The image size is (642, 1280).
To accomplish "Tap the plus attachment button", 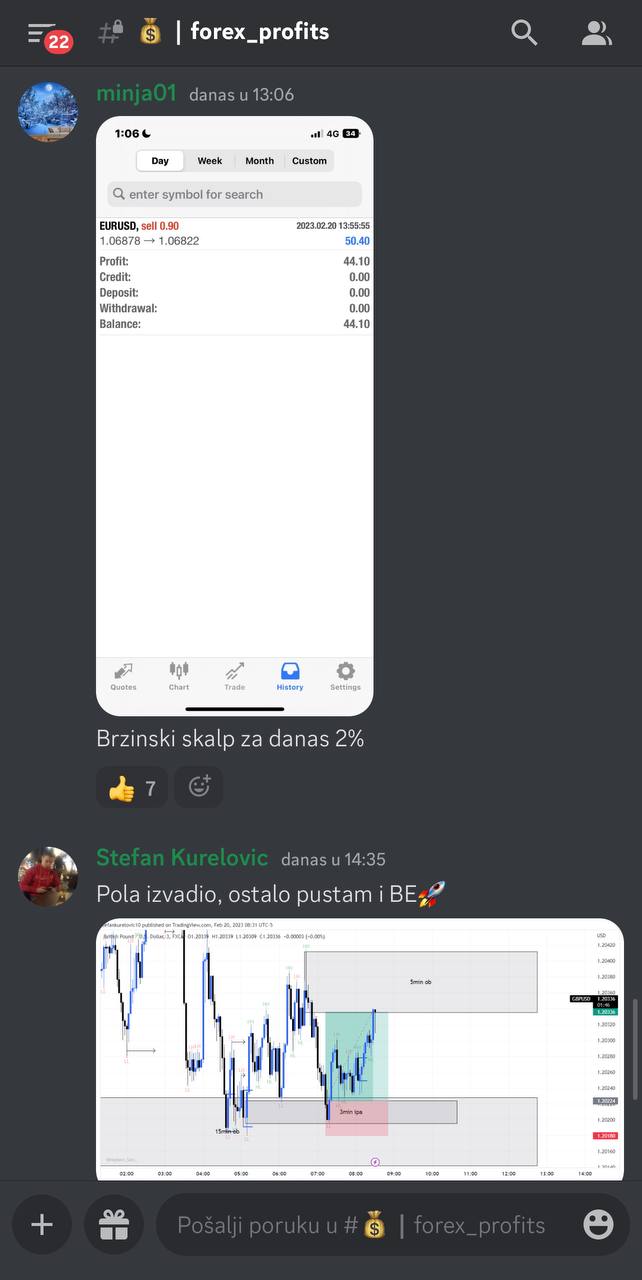I will pyautogui.click(x=42, y=1225).
